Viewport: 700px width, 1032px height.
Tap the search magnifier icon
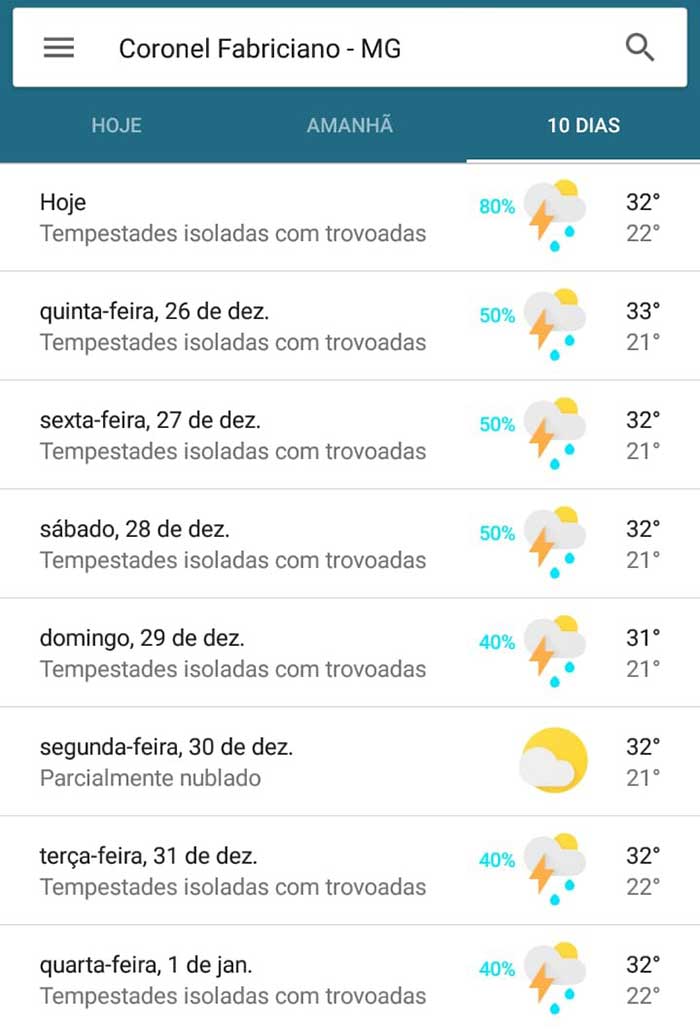coord(640,47)
